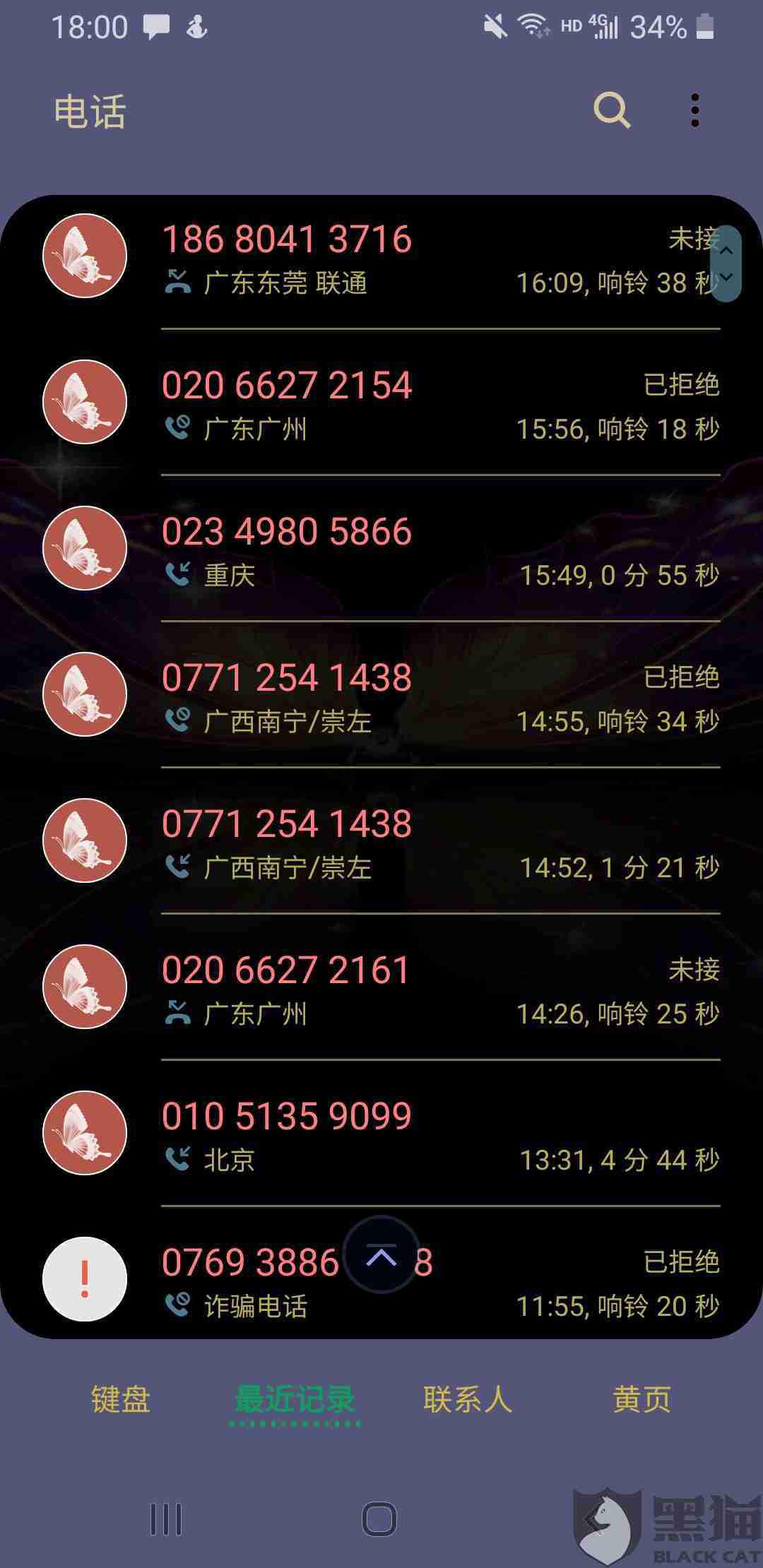763x1568 pixels.
Task: Switch to the 联系人 tab
Action: (x=467, y=1399)
